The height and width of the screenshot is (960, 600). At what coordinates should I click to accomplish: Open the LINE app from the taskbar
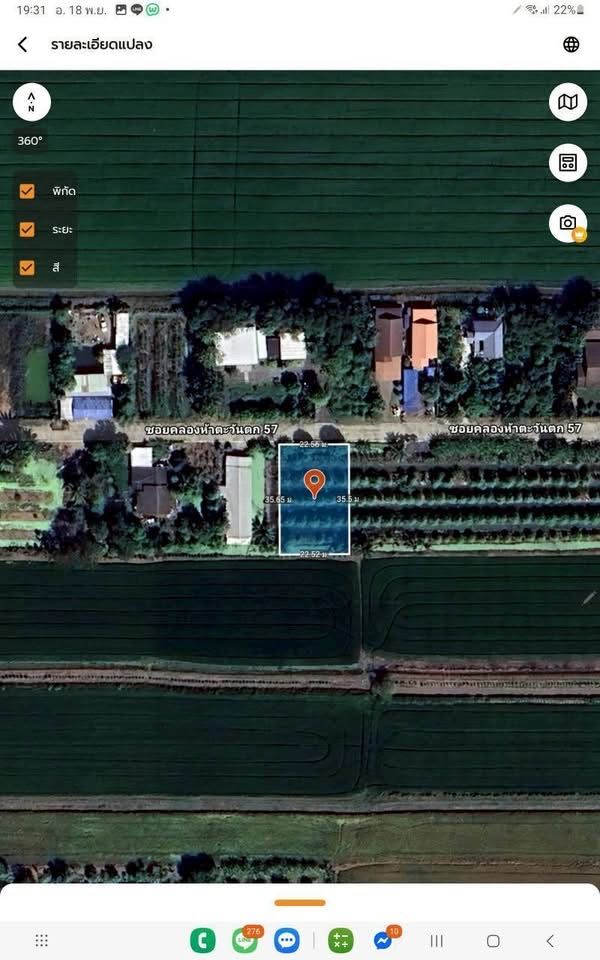[x=245, y=941]
